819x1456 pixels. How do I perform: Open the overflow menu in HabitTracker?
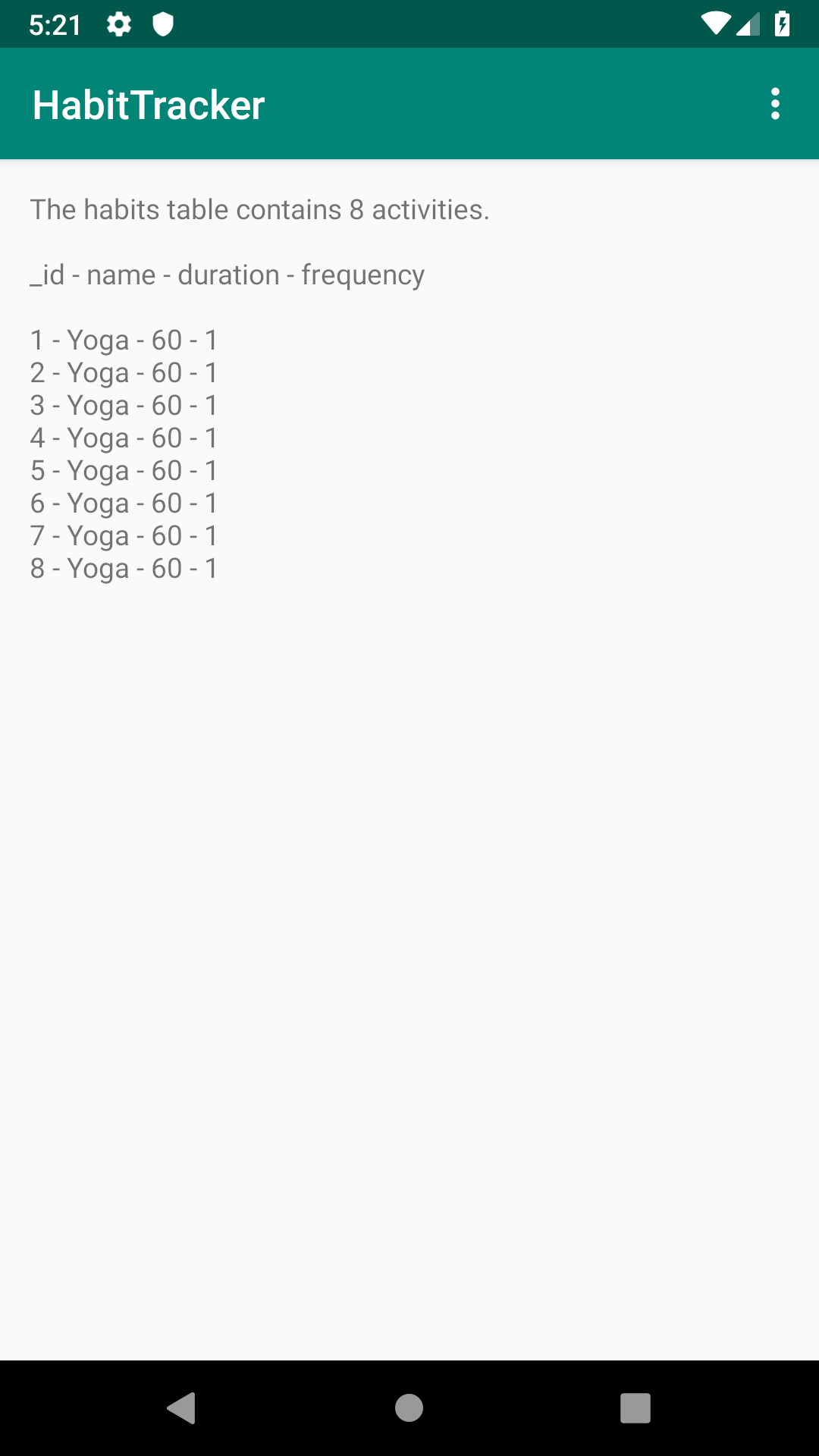pos(775,104)
